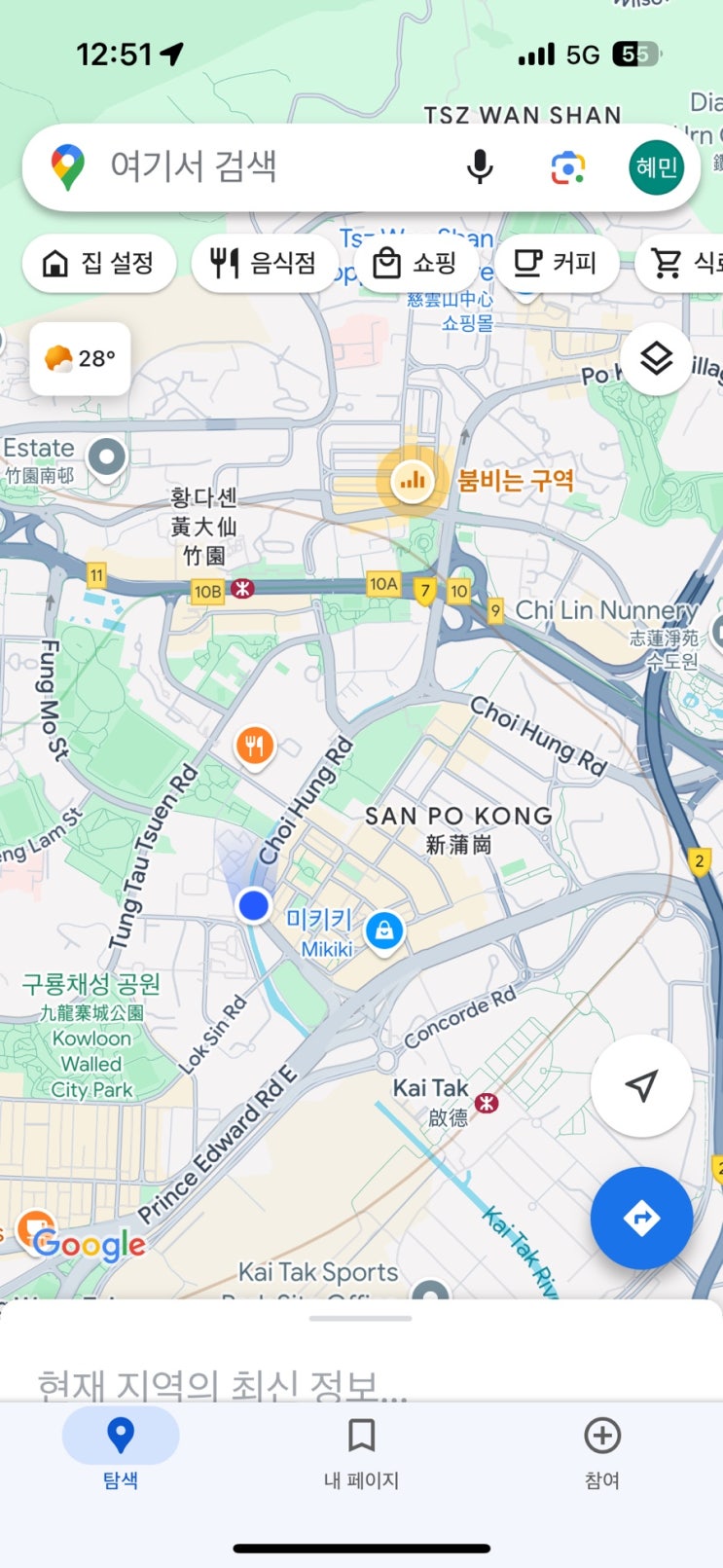The height and width of the screenshot is (1568, 723).
Task: Open Google Lens camera search
Action: click(x=567, y=168)
